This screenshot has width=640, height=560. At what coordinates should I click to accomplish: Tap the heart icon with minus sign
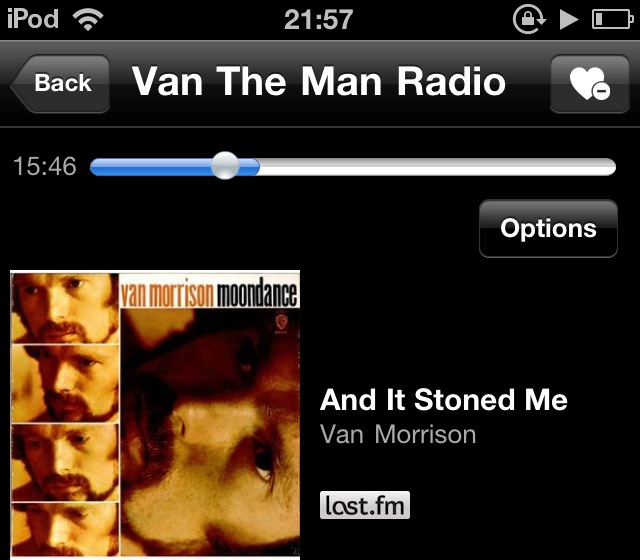coord(590,84)
